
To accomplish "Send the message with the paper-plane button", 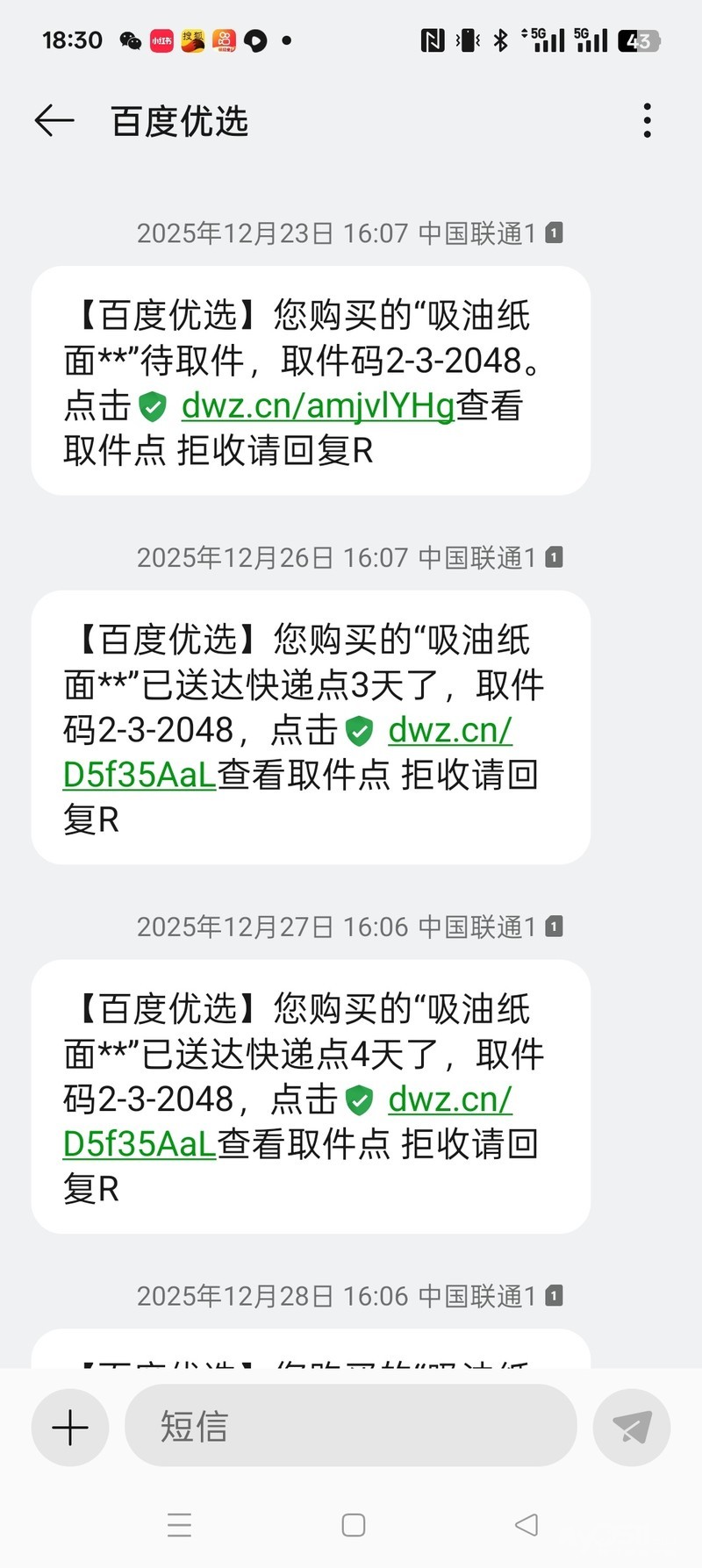I will 632,1428.
